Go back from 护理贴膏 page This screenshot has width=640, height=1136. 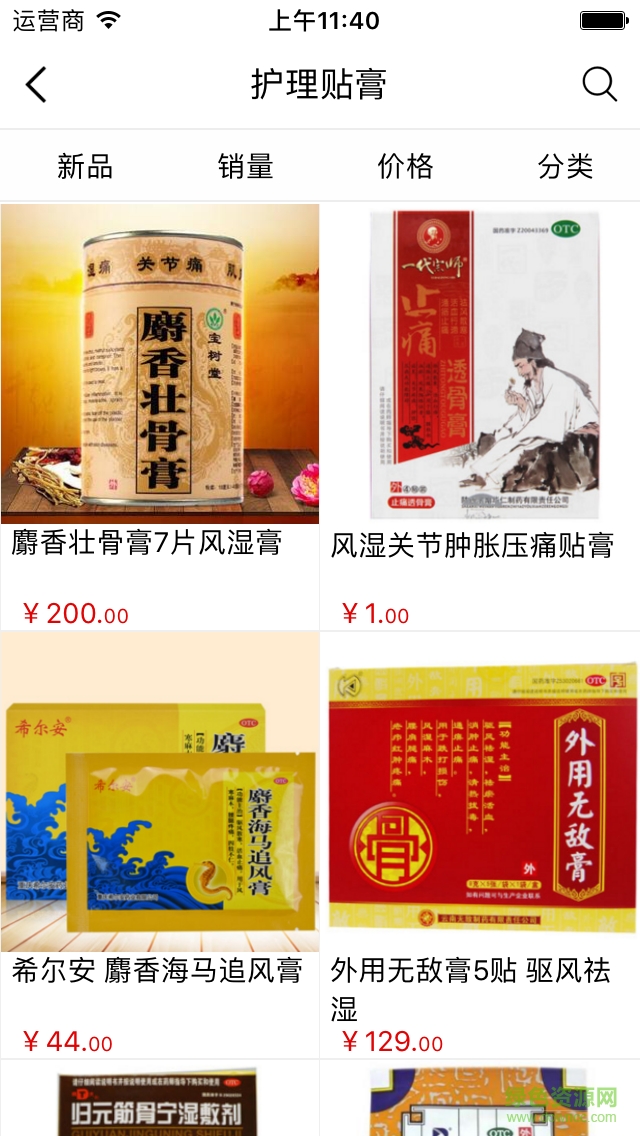36,85
